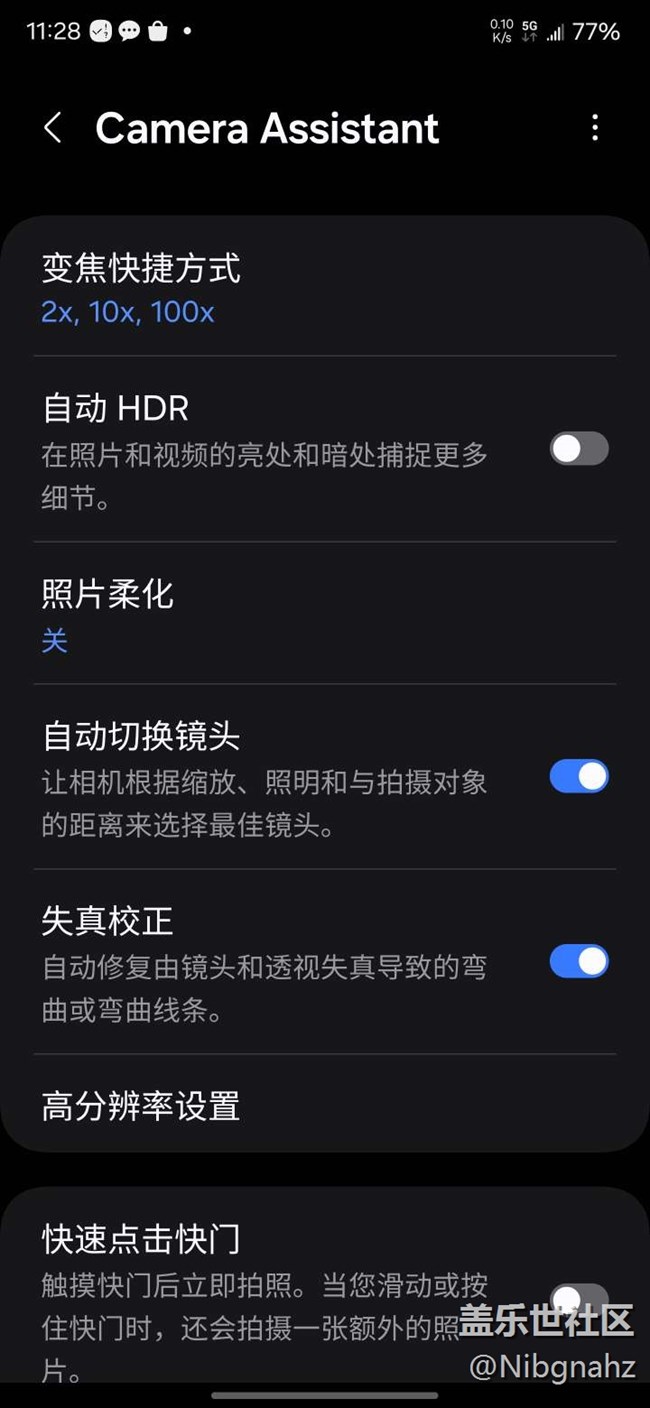Open 照片柔化 options
Viewport: 650px width, 1408px height.
[108, 613]
